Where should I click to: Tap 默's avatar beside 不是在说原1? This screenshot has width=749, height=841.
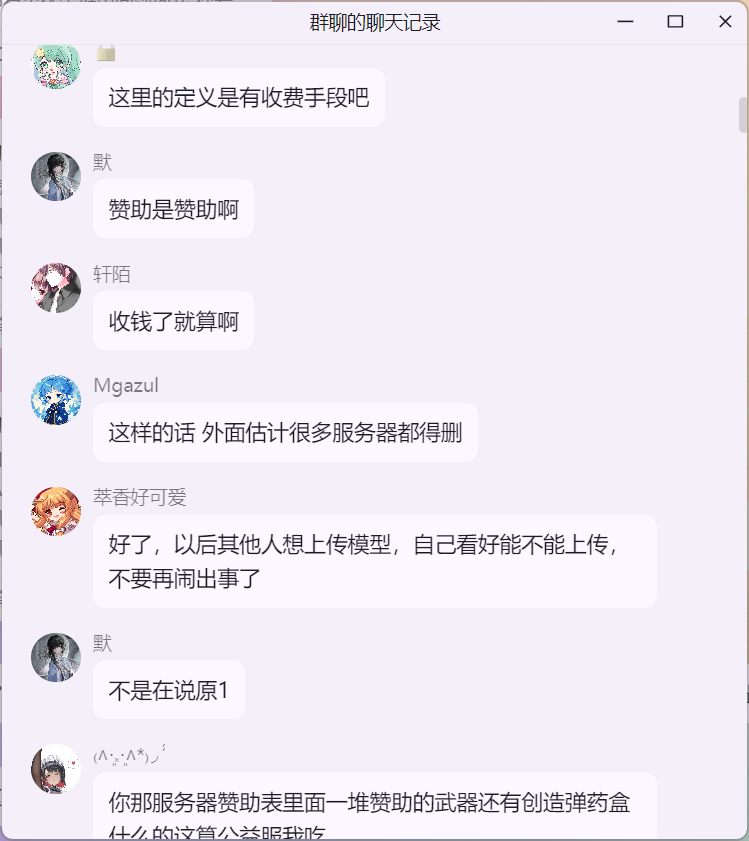[56, 657]
